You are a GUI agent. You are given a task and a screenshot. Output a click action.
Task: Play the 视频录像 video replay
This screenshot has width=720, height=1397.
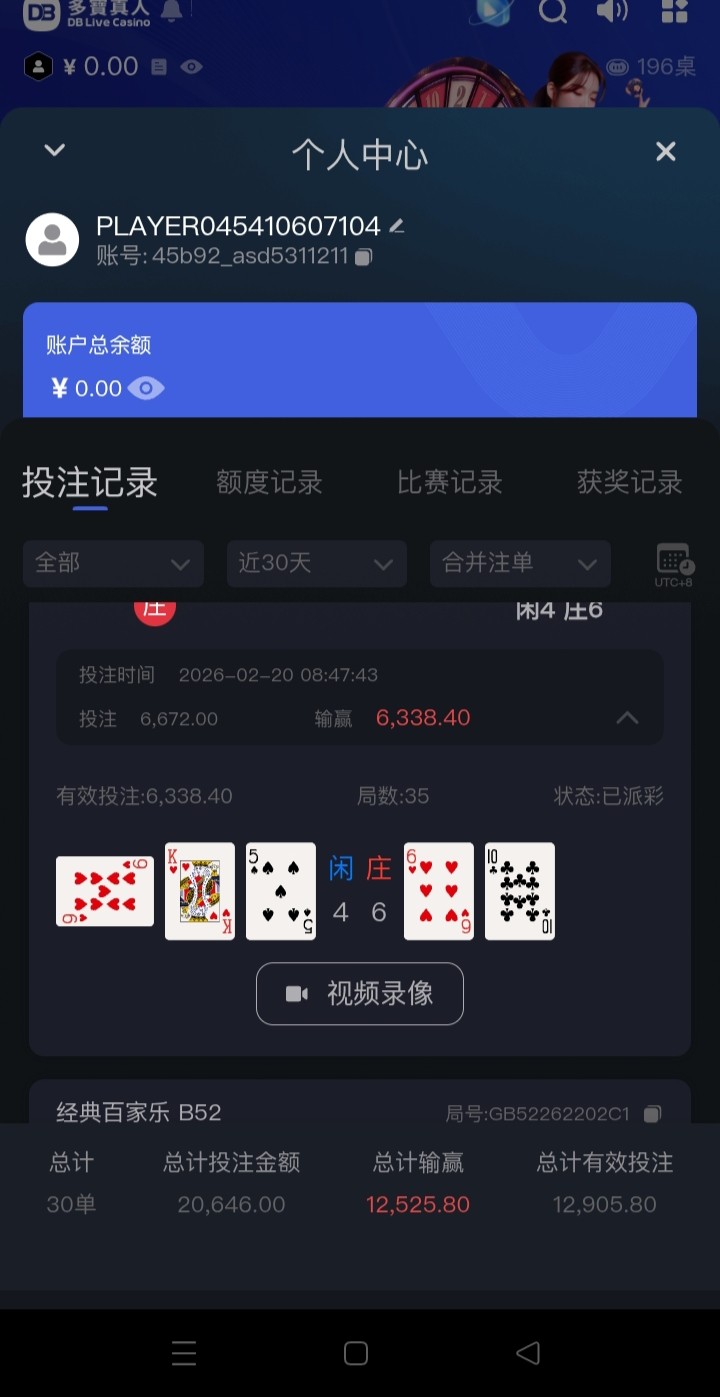coord(360,993)
